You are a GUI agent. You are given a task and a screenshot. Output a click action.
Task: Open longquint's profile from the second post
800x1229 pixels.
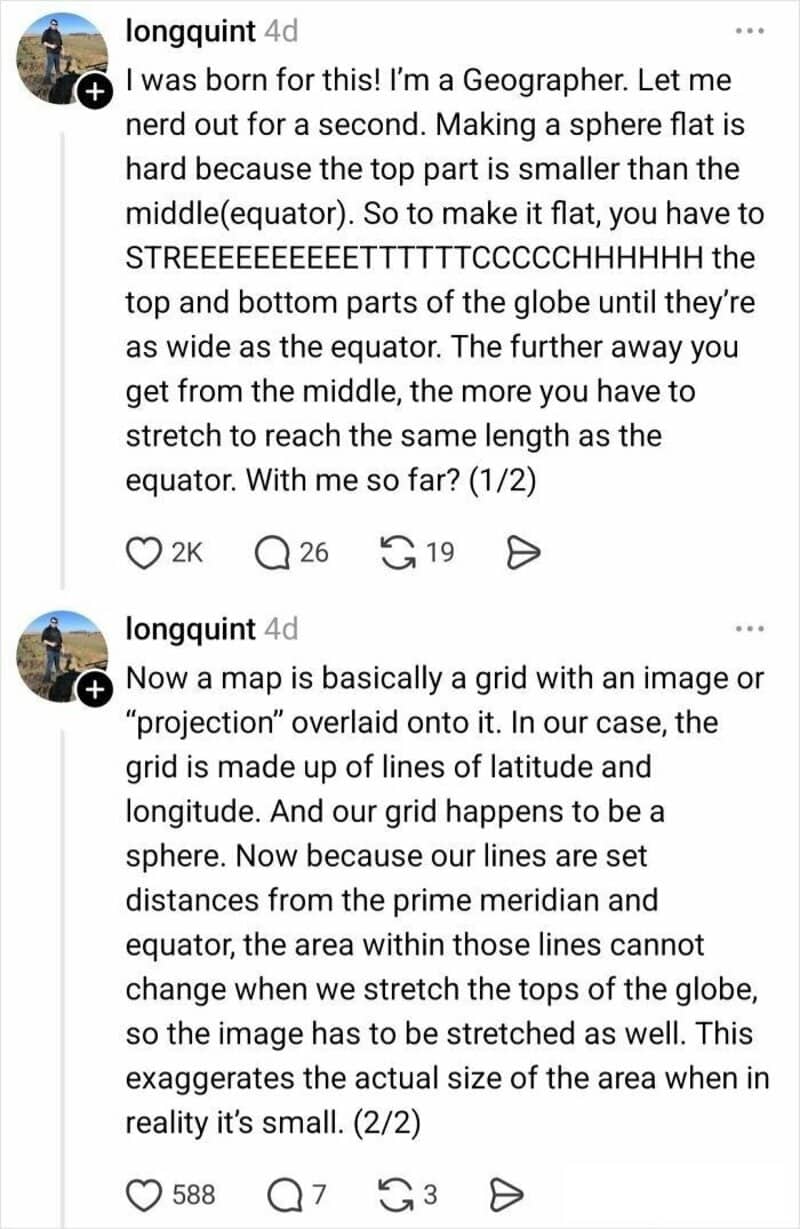(x=190, y=628)
